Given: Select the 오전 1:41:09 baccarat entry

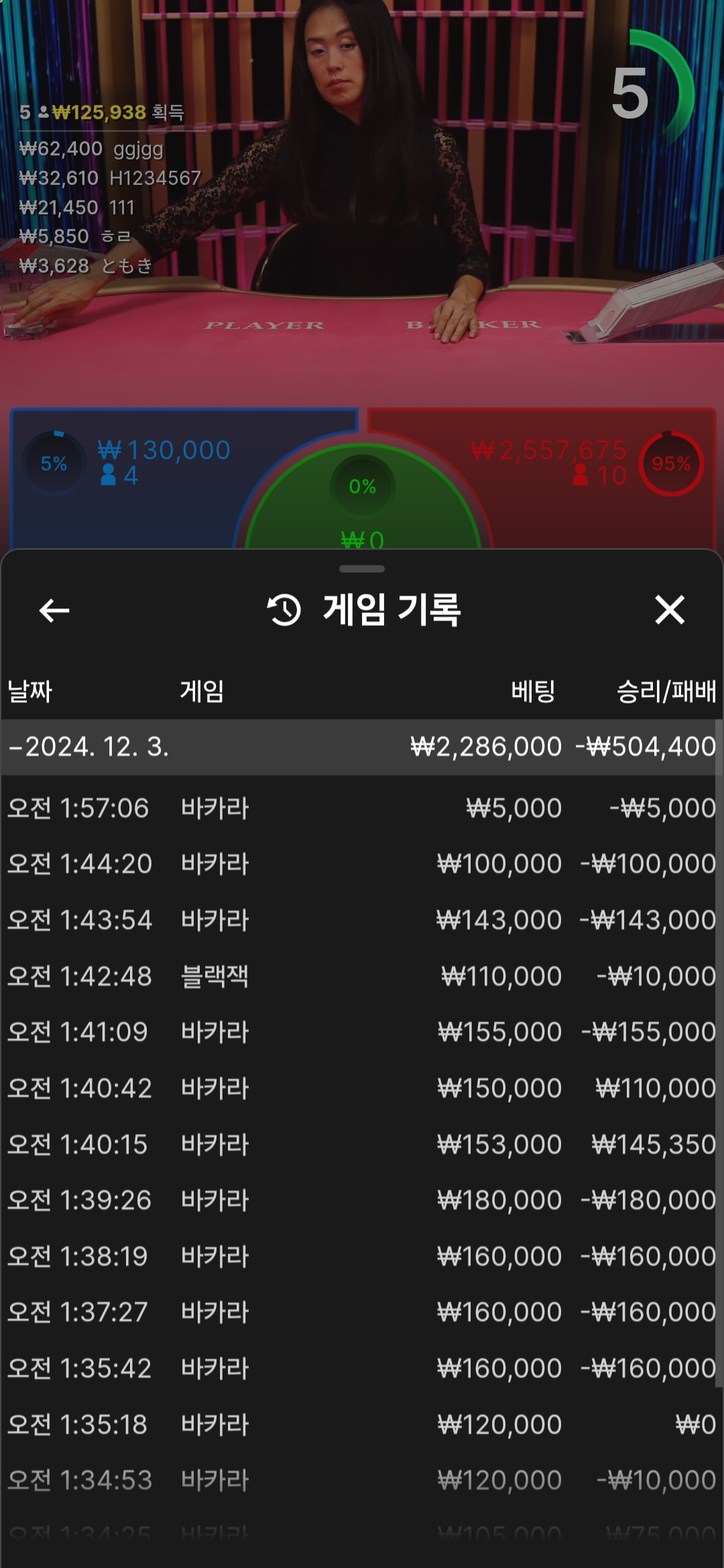Looking at the screenshot, I should tap(362, 1032).
